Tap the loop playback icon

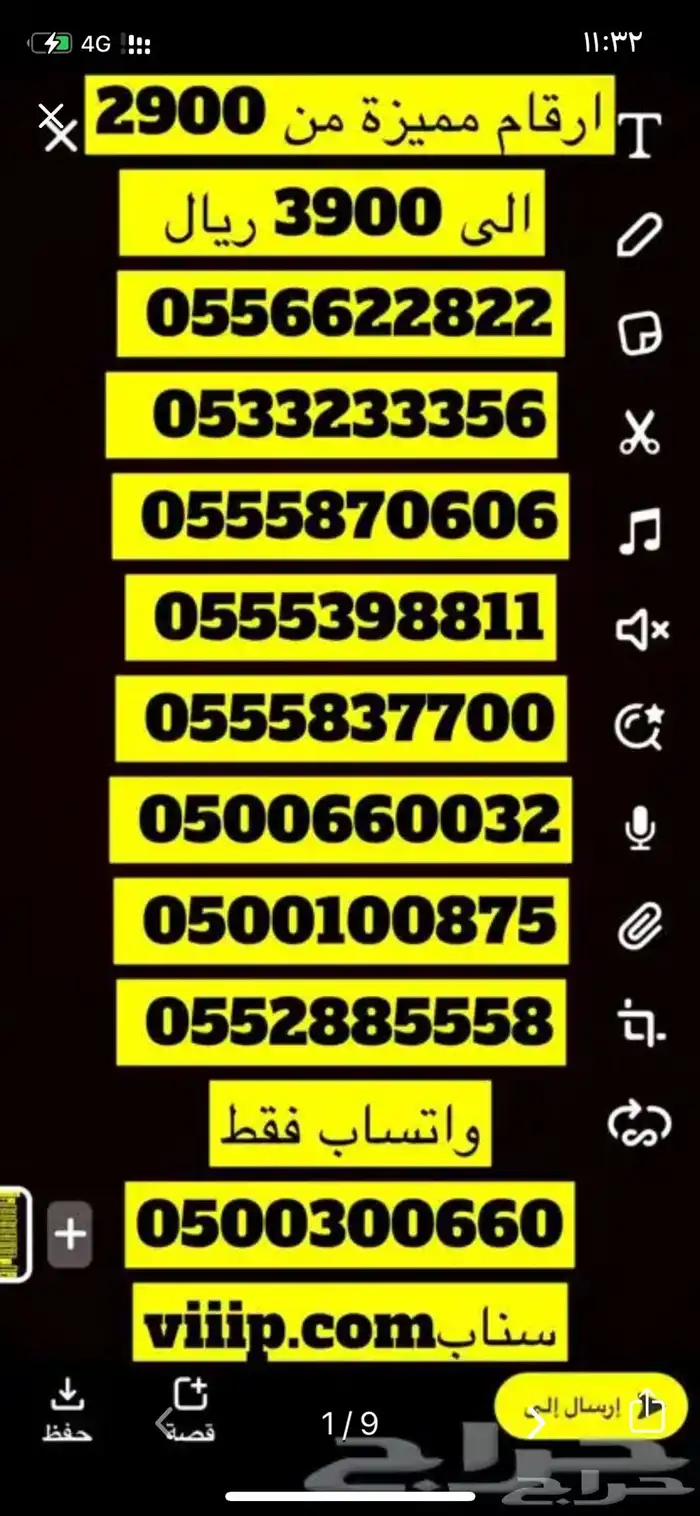pyautogui.click(x=639, y=1124)
